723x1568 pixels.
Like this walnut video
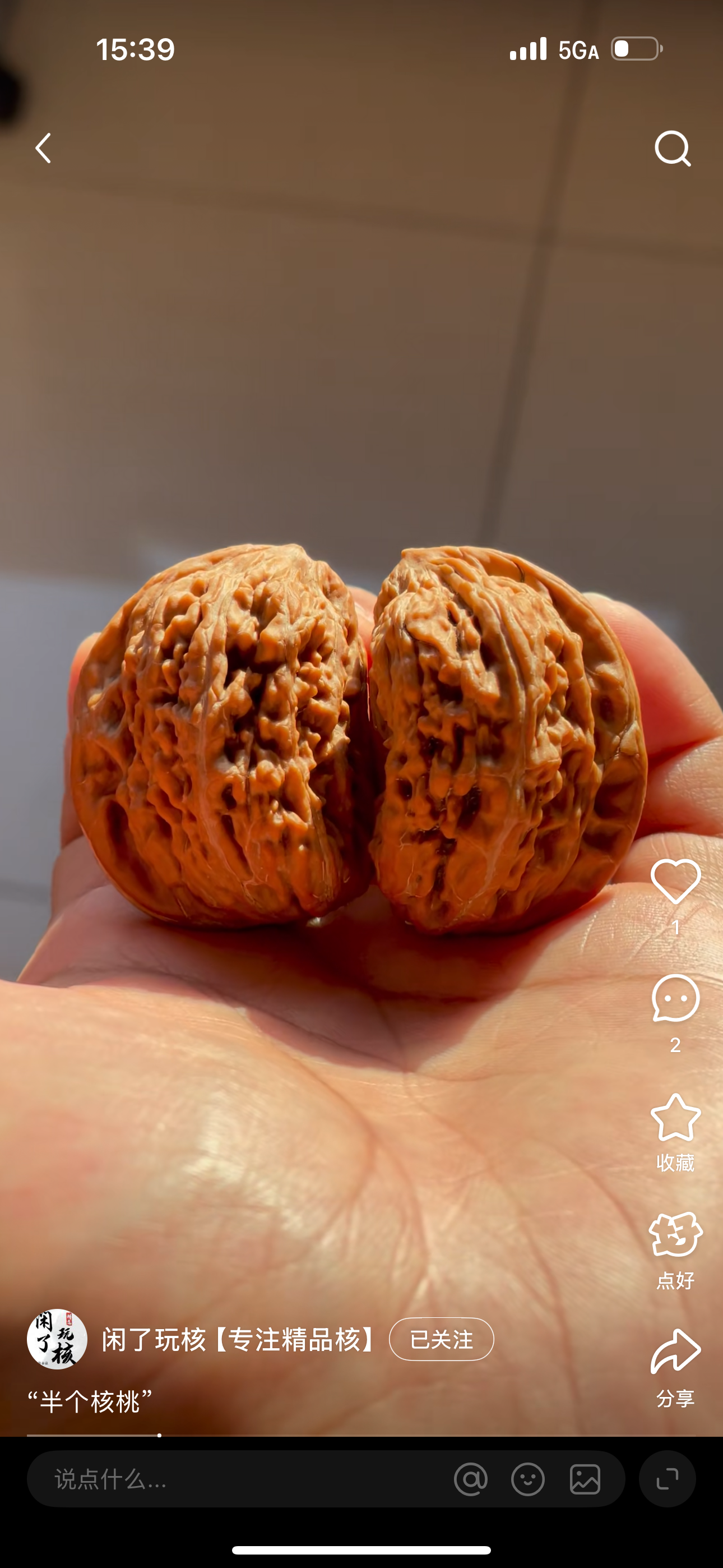[675, 882]
